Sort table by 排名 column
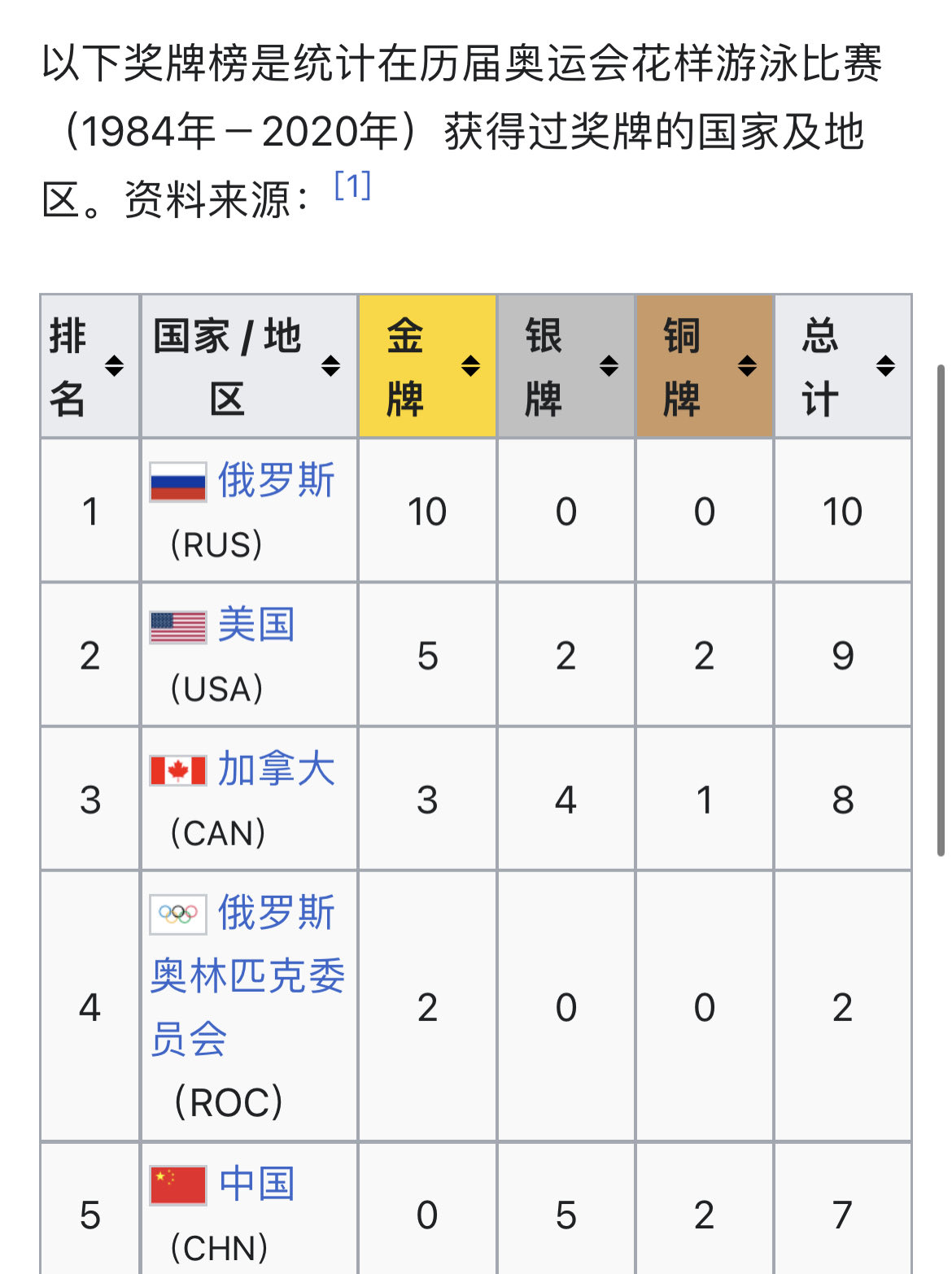Viewport: 952px width, 1274px height. pyautogui.click(x=114, y=366)
